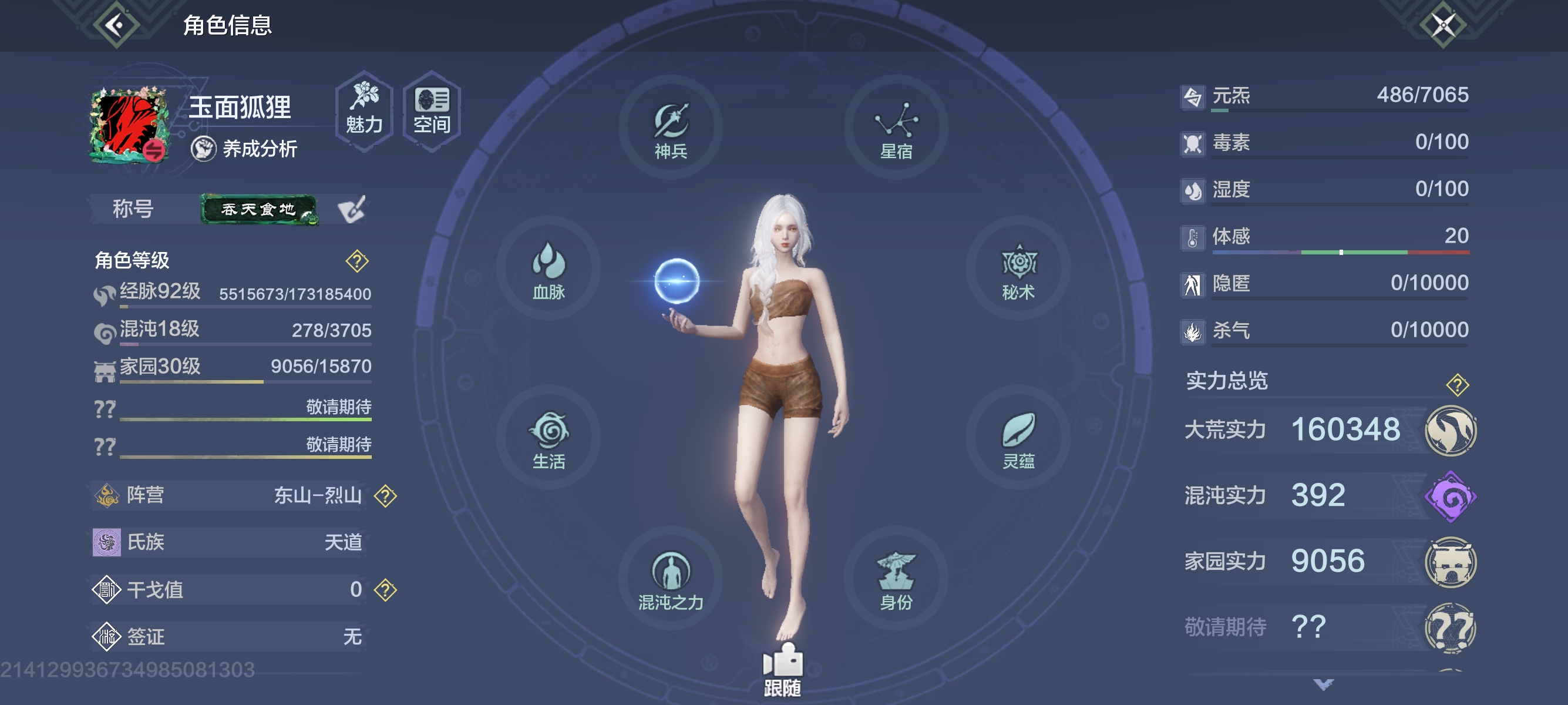
Task: Open the 空间 space page
Action: tap(432, 110)
